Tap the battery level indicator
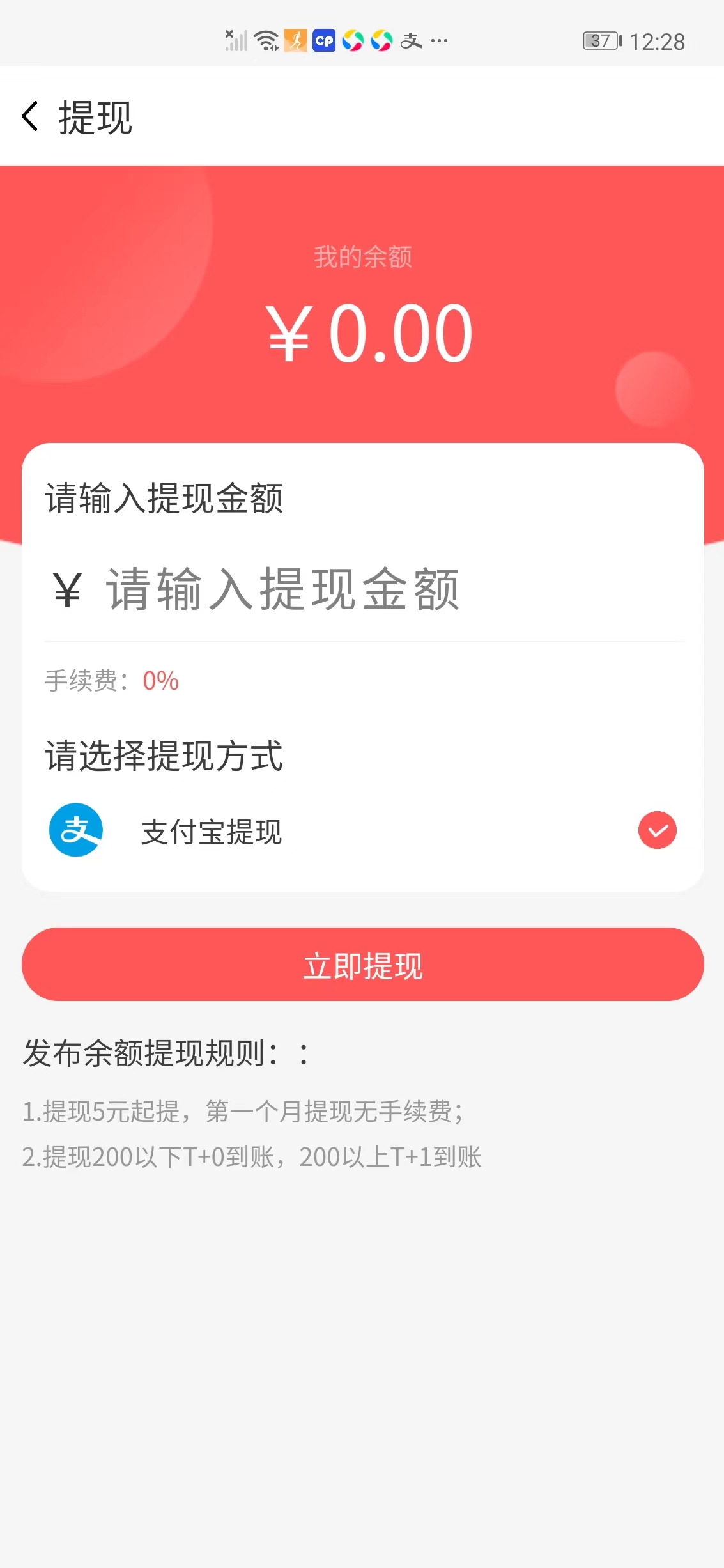724x1568 pixels. [600, 40]
